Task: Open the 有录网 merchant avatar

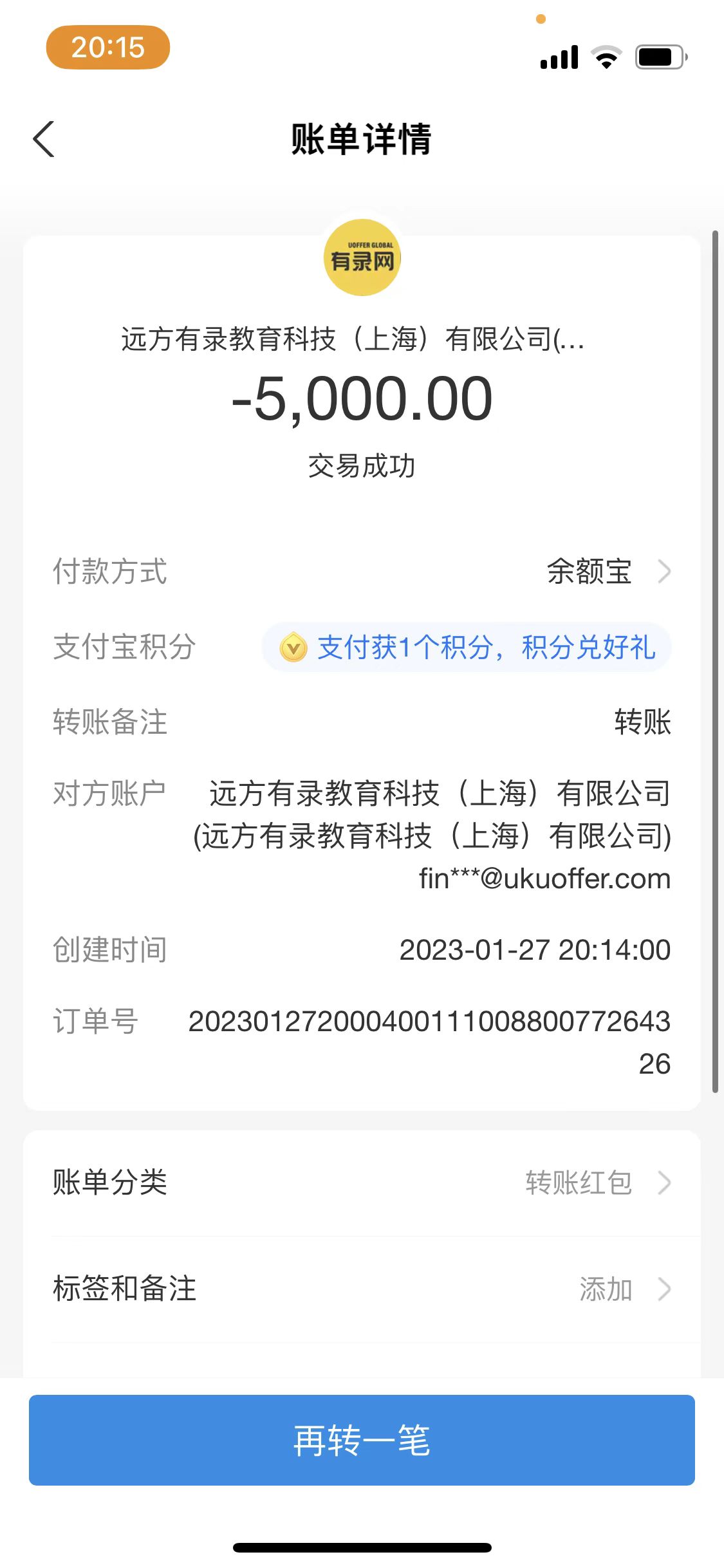Action: 362,258
